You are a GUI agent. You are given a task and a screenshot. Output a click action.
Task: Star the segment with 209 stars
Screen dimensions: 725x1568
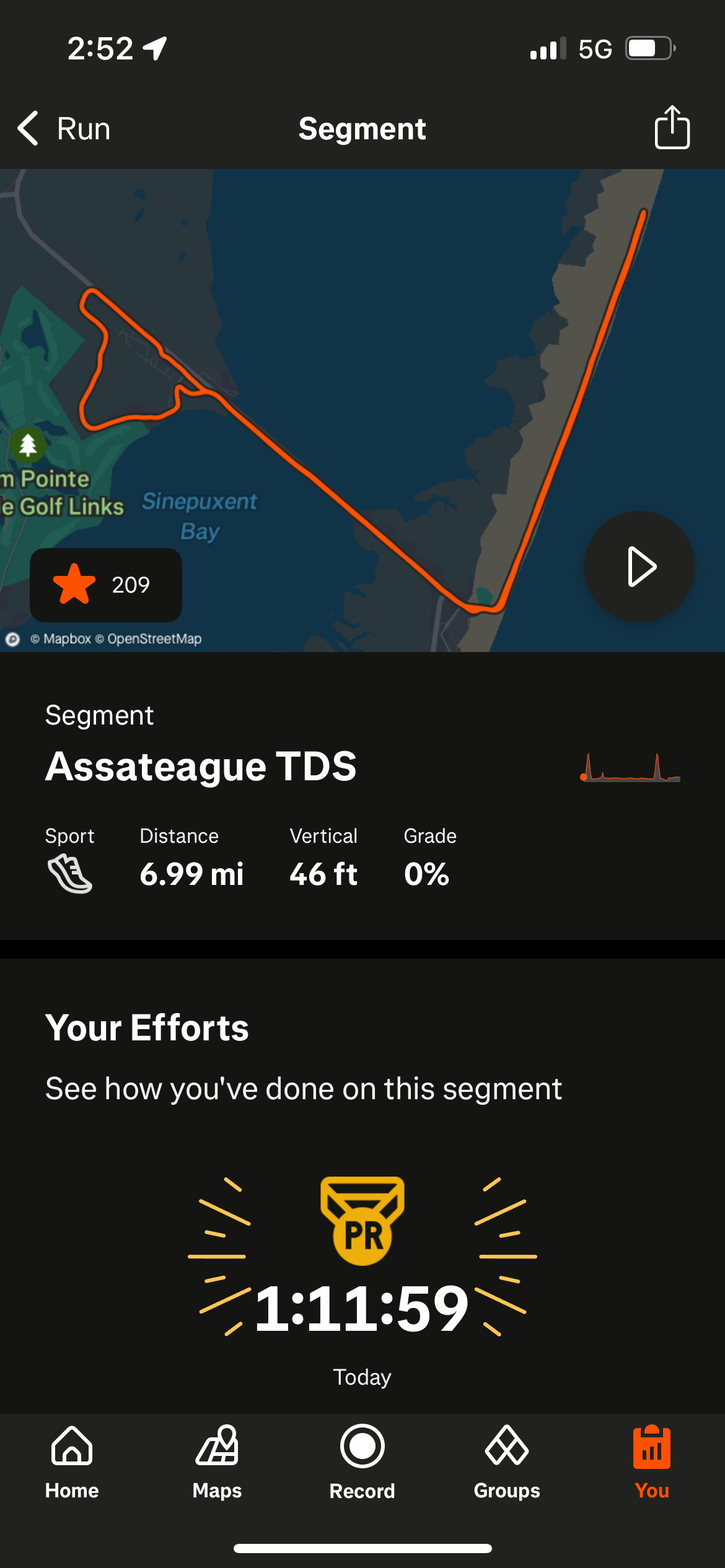105,585
